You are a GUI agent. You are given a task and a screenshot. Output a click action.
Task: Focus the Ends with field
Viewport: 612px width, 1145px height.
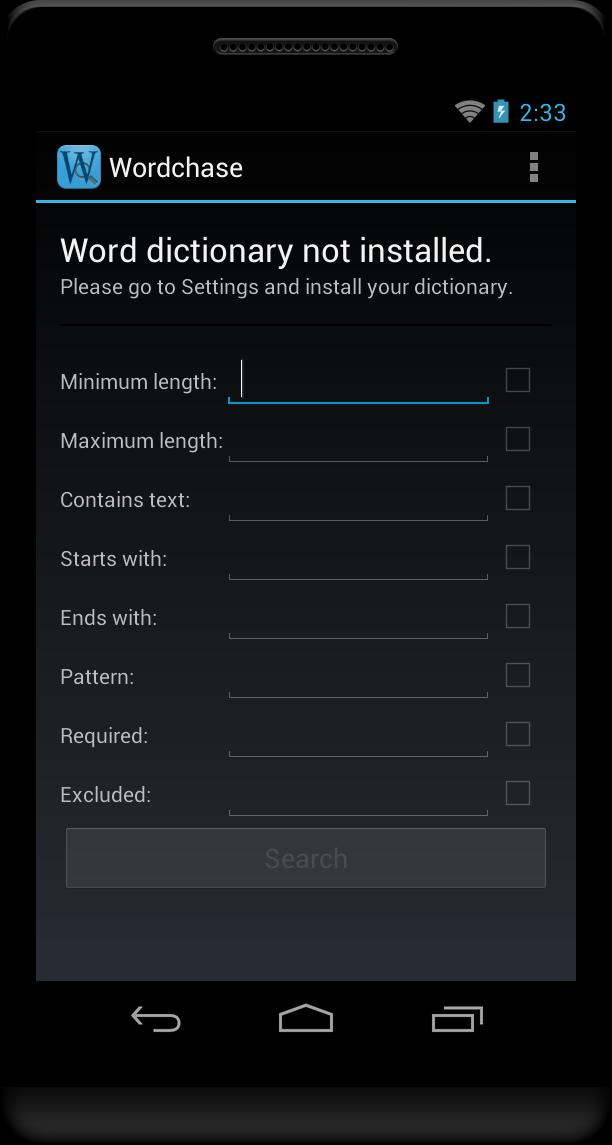pos(358,618)
